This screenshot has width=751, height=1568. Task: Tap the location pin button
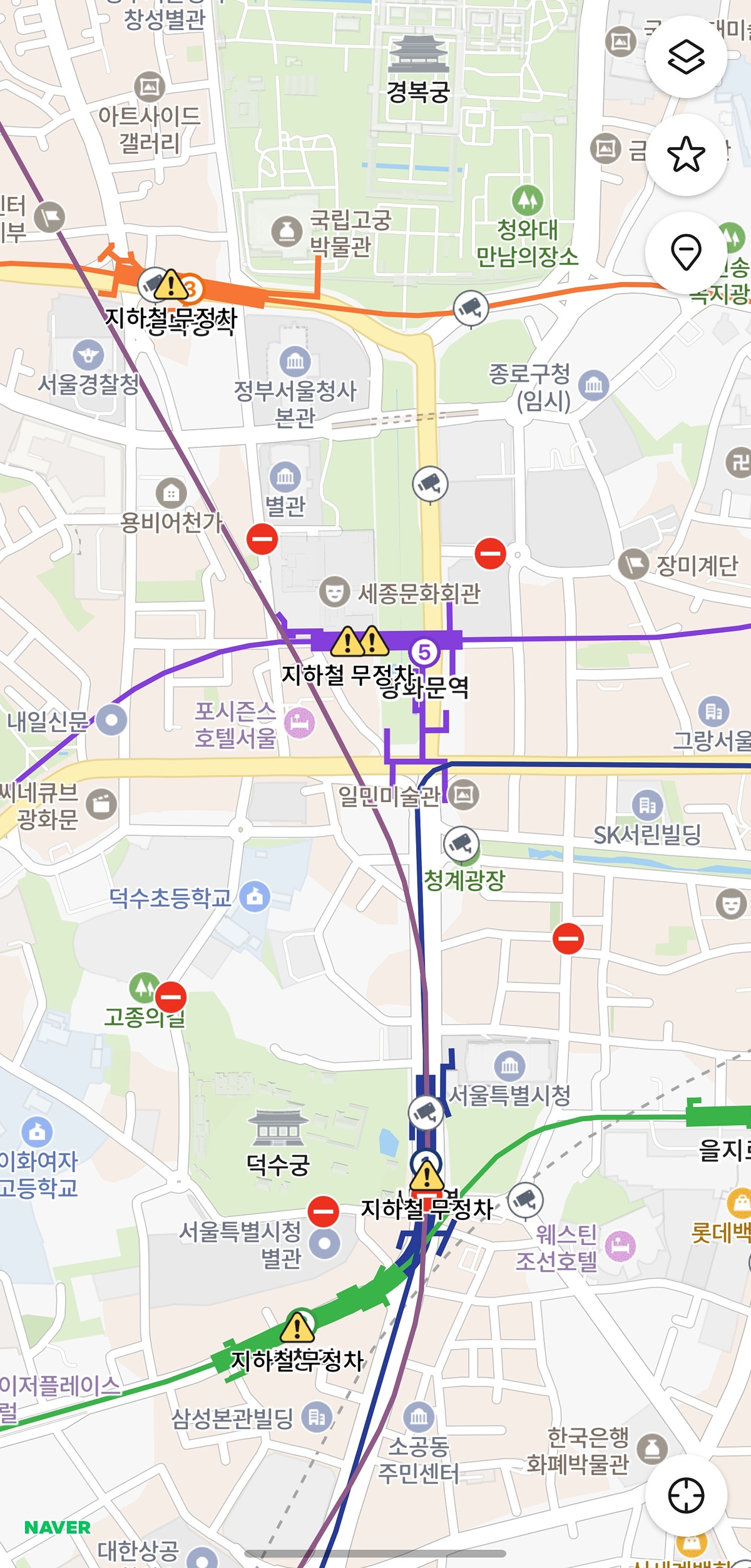click(x=686, y=252)
